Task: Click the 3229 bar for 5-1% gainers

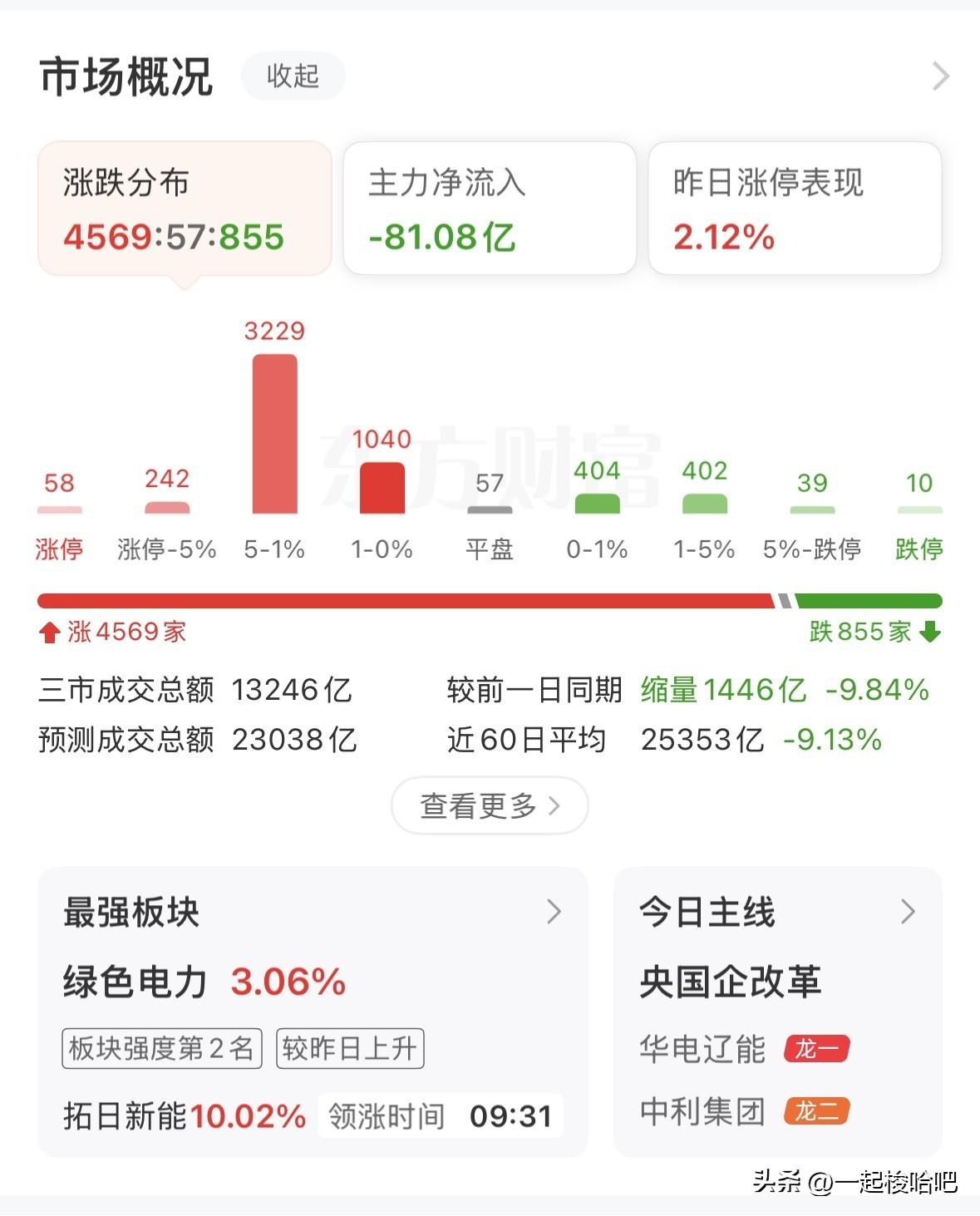Action: pyautogui.click(x=274, y=432)
